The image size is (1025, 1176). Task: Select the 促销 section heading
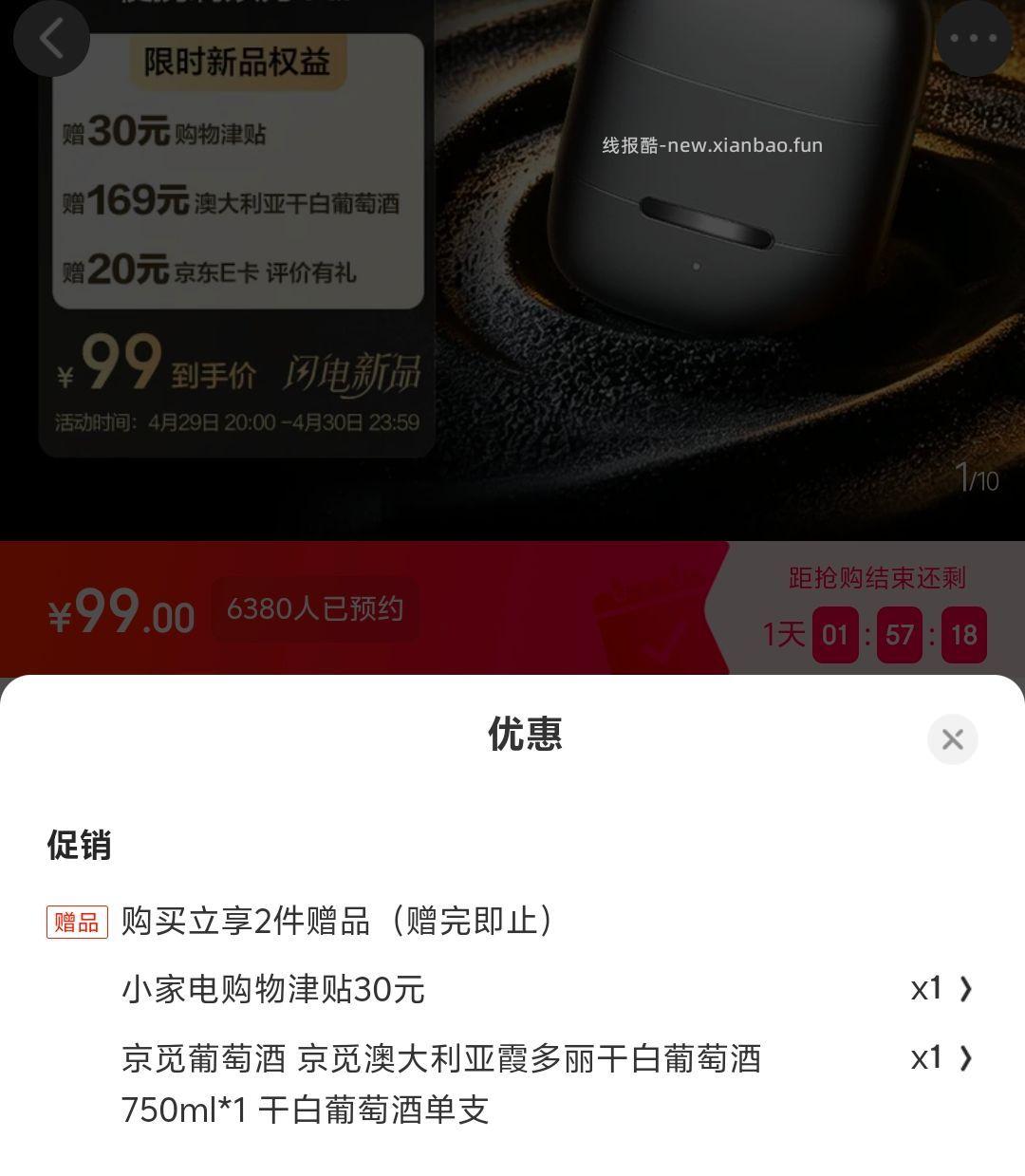pyautogui.click(x=78, y=849)
